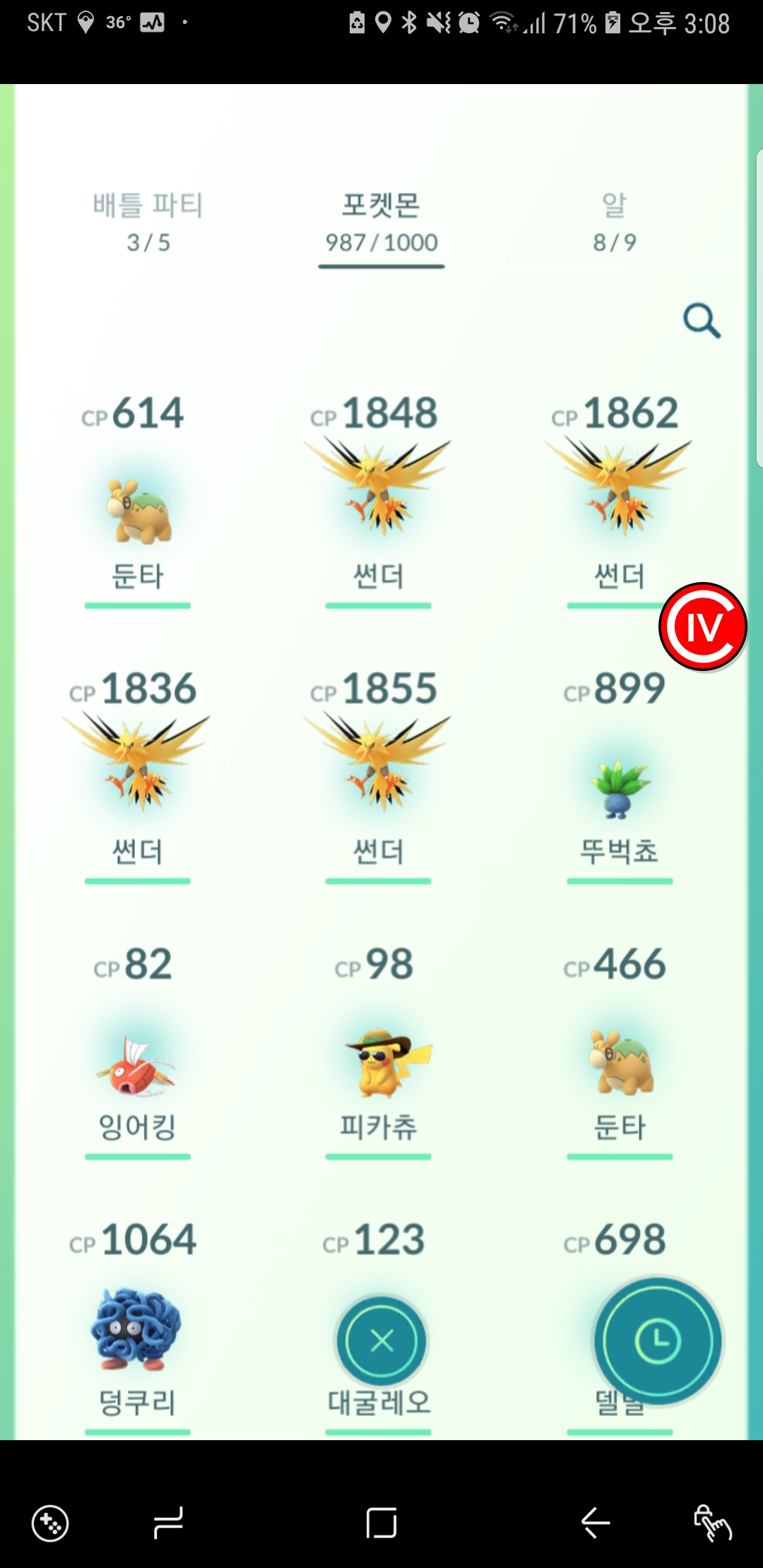Image resolution: width=763 pixels, height=1568 pixels.
Task: Open the Pokémon search magnifier
Action: [x=702, y=321]
